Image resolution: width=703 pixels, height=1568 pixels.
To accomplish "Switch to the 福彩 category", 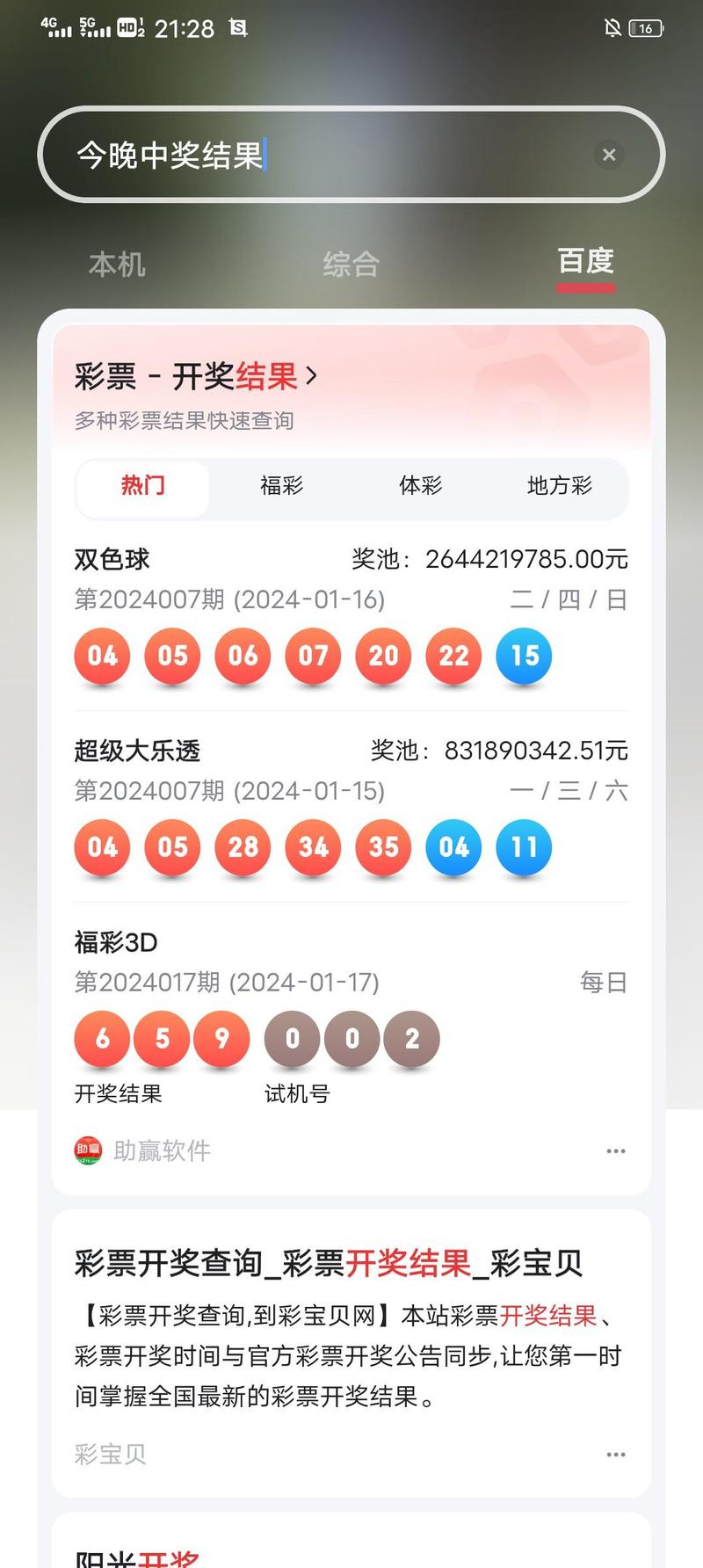I will [279, 488].
